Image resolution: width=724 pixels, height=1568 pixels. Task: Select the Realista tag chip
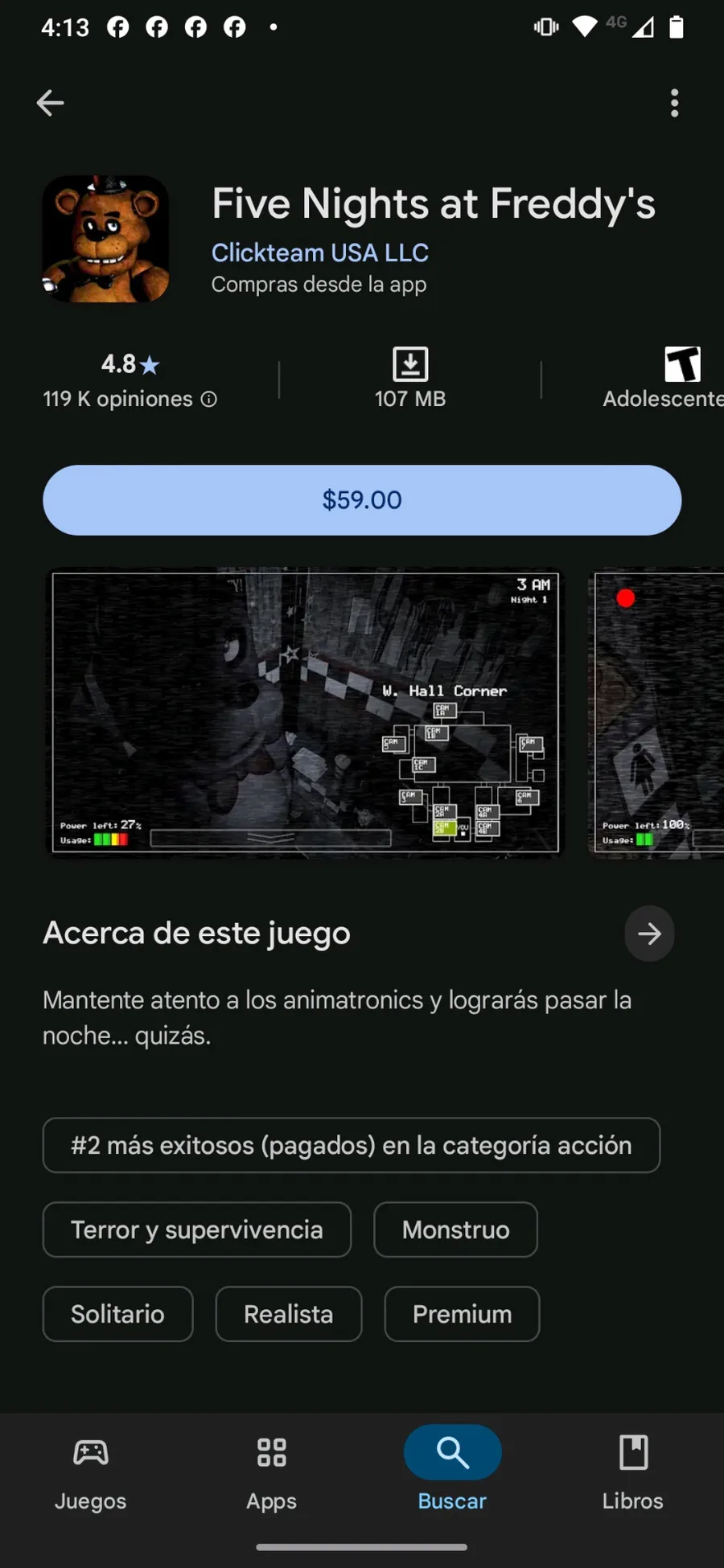(289, 1314)
